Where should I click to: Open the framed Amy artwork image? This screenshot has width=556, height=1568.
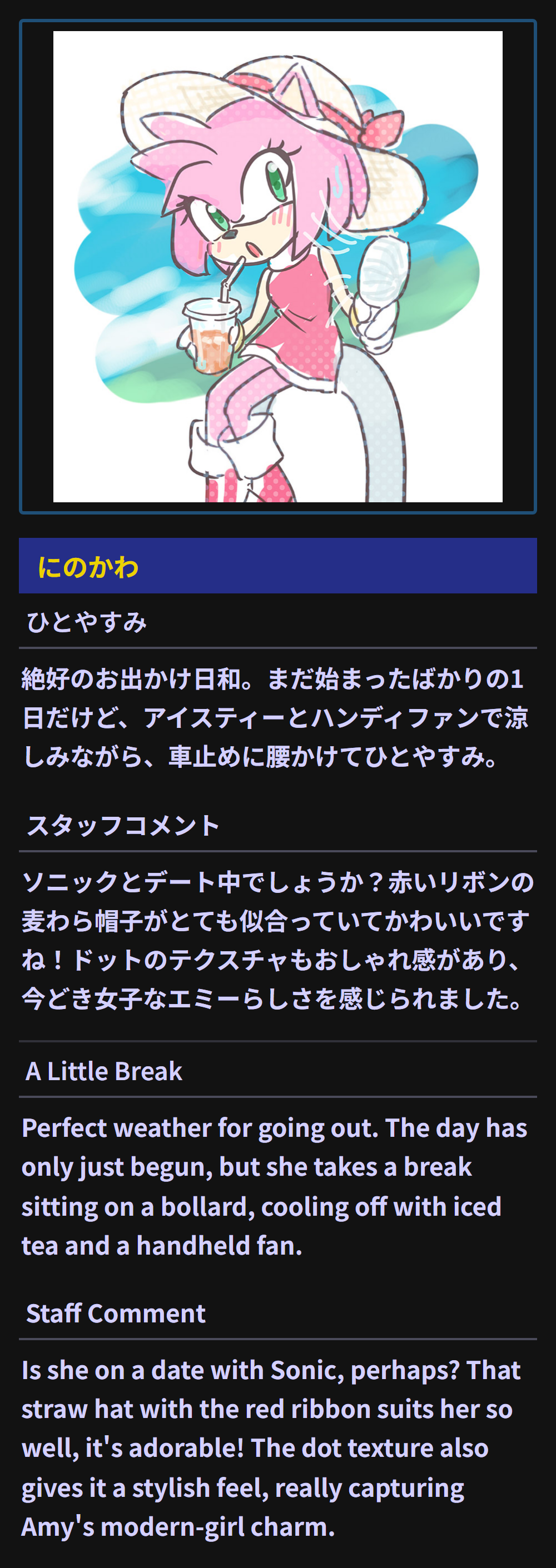coord(277,267)
